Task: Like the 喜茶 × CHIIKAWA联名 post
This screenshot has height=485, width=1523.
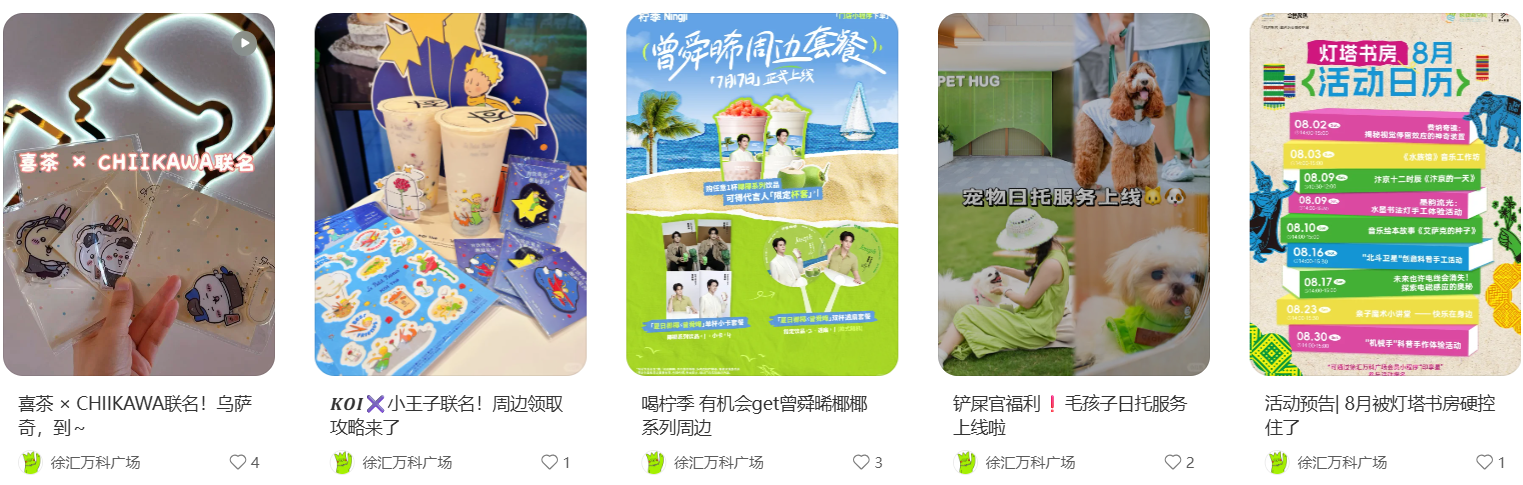Action: (x=238, y=462)
